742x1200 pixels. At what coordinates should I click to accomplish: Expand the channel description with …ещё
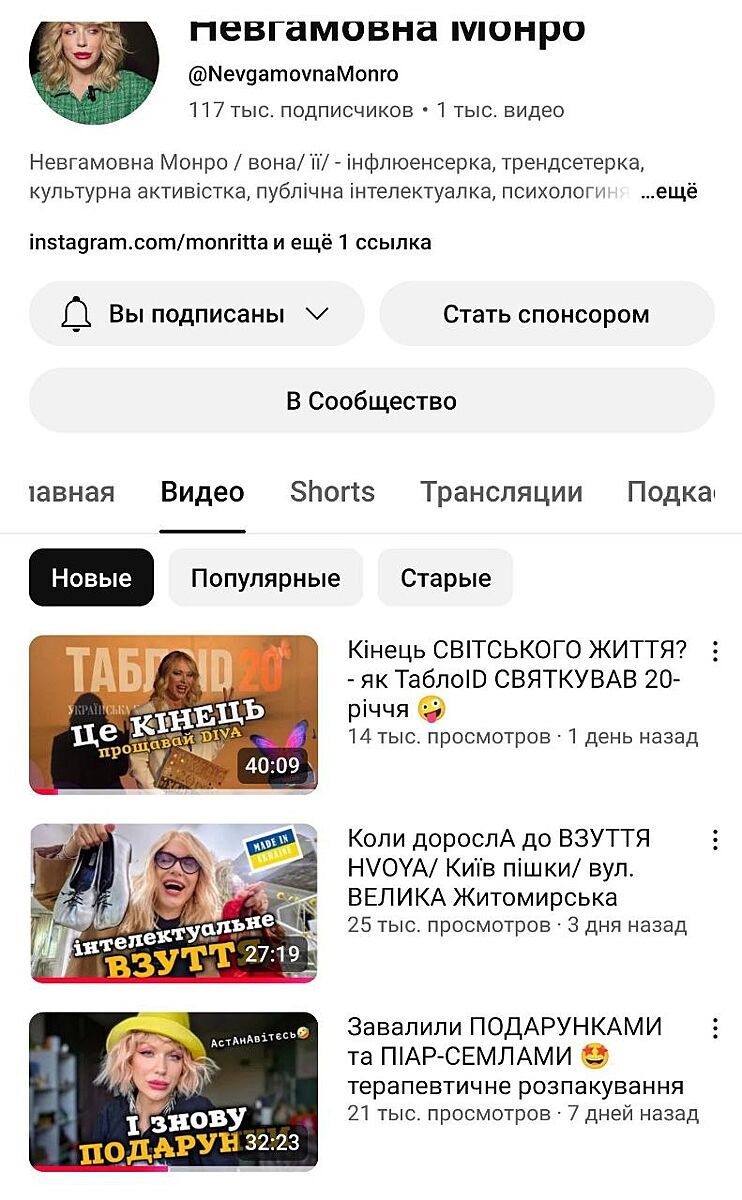click(669, 192)
